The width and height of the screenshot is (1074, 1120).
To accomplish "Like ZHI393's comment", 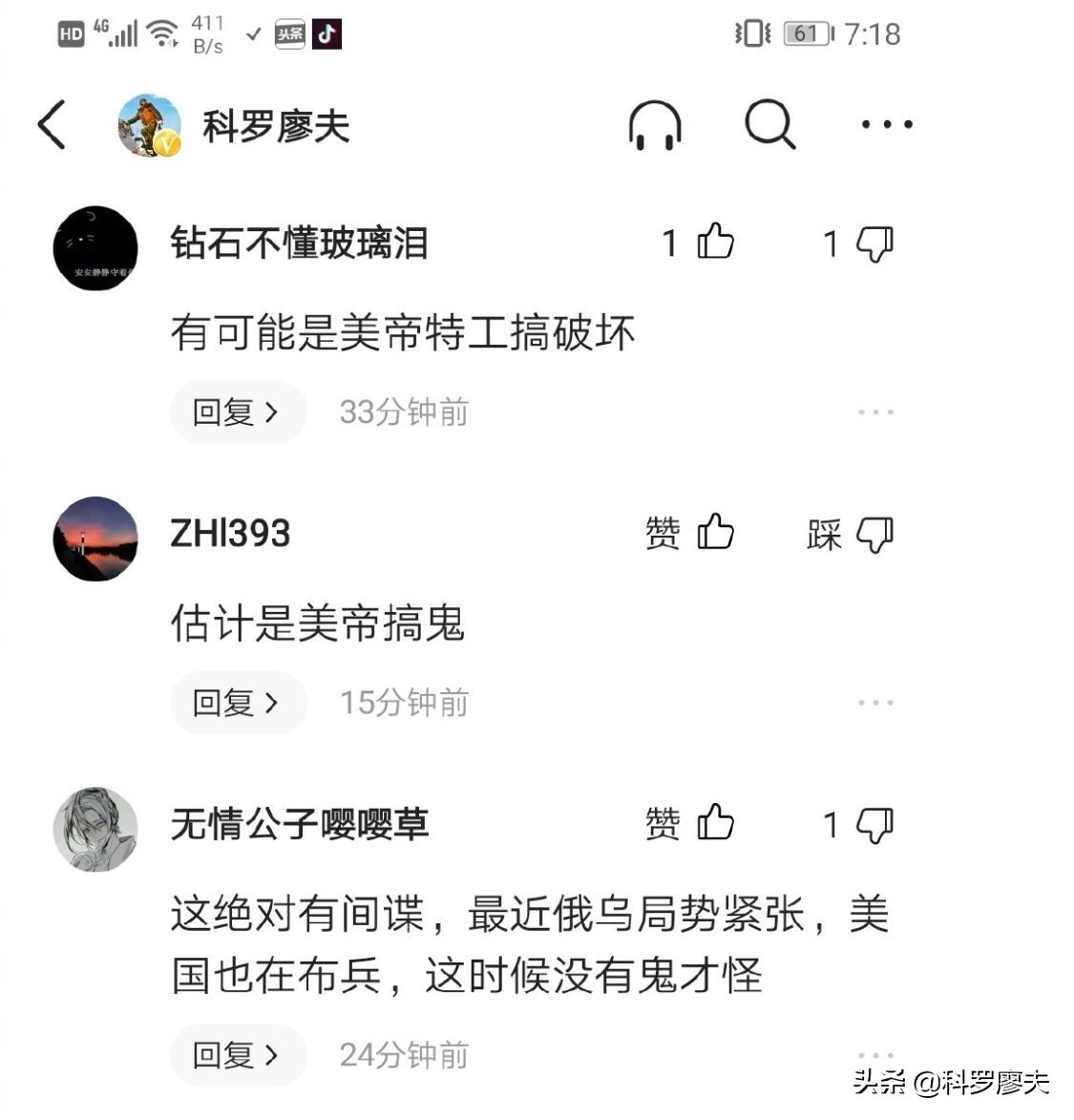I will [x=715, y=534].
